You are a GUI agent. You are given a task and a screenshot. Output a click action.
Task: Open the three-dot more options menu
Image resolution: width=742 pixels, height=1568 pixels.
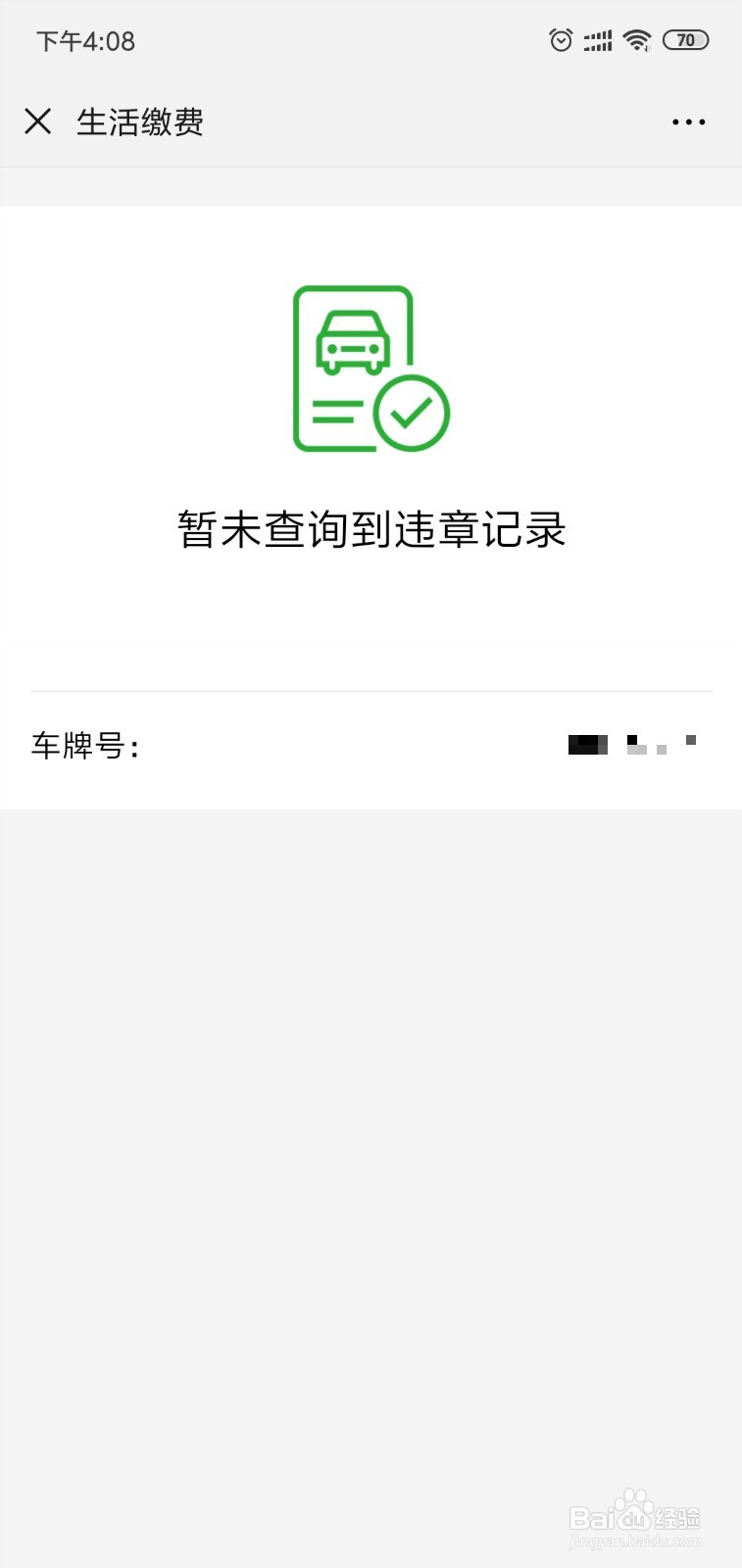click(688, 122)
